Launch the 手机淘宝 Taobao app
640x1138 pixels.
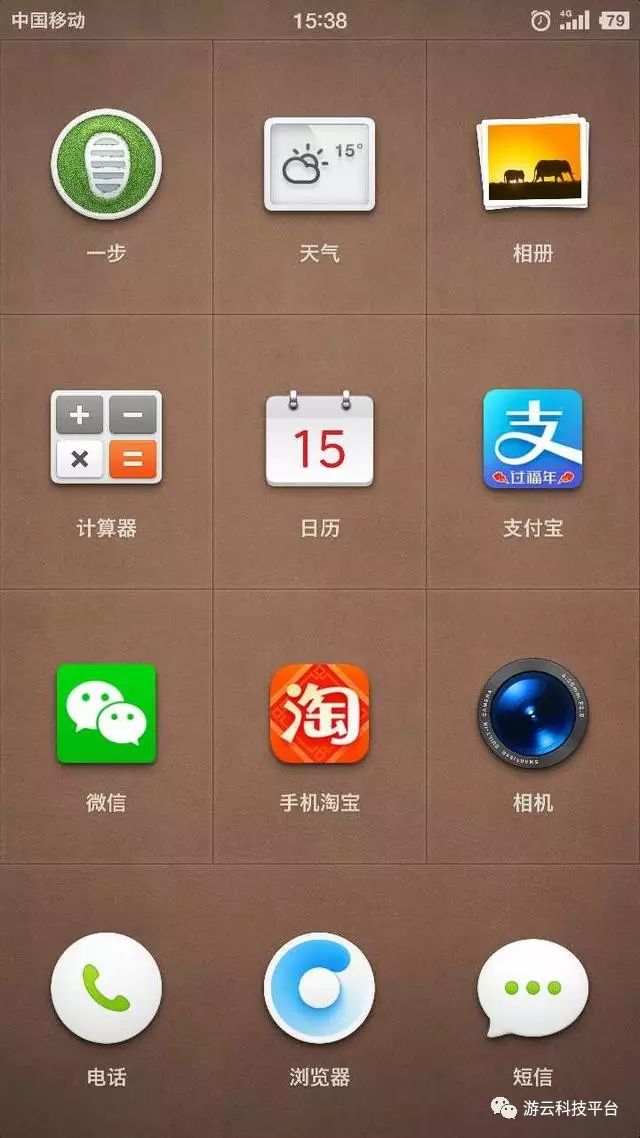click(319, 713)
